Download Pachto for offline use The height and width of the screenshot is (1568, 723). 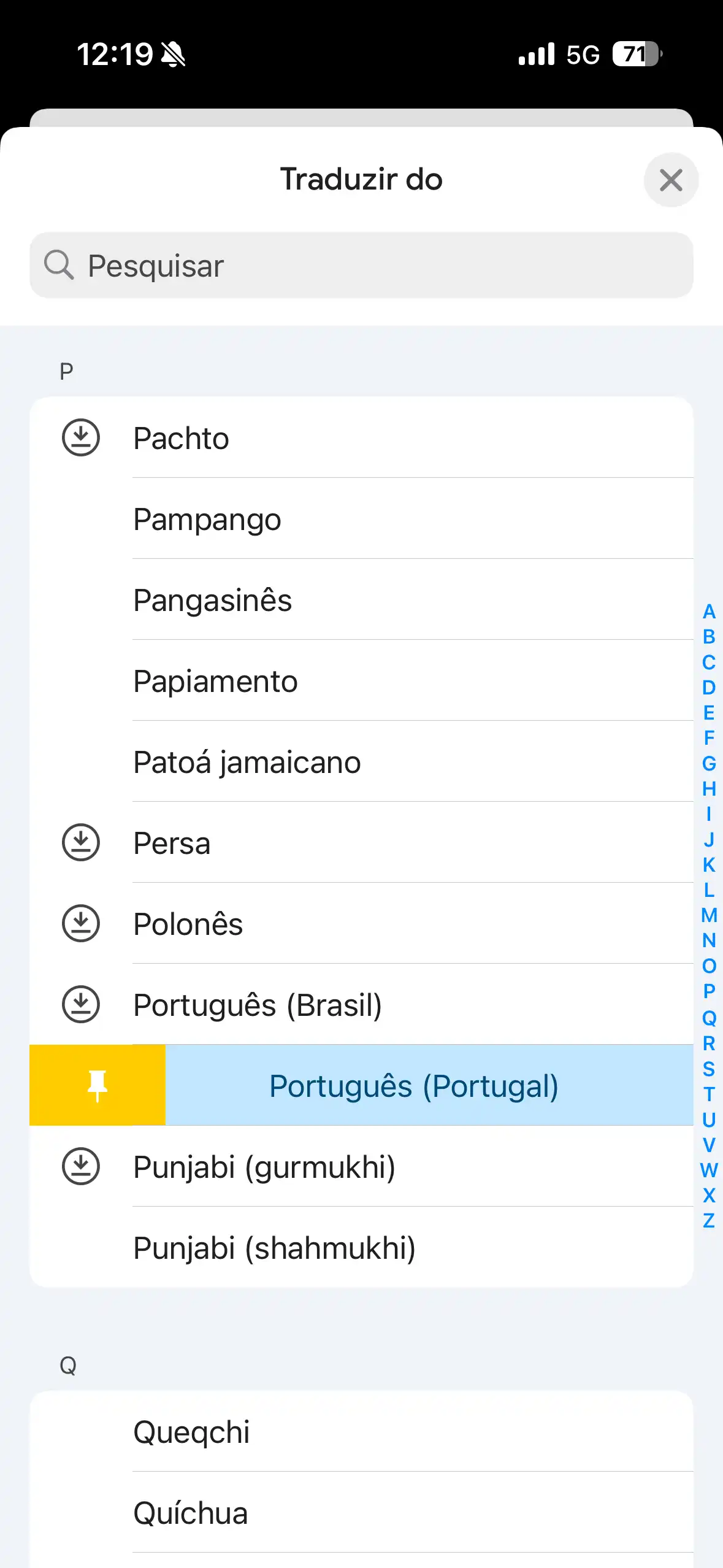pyautogui.click(x=80, y=438)
